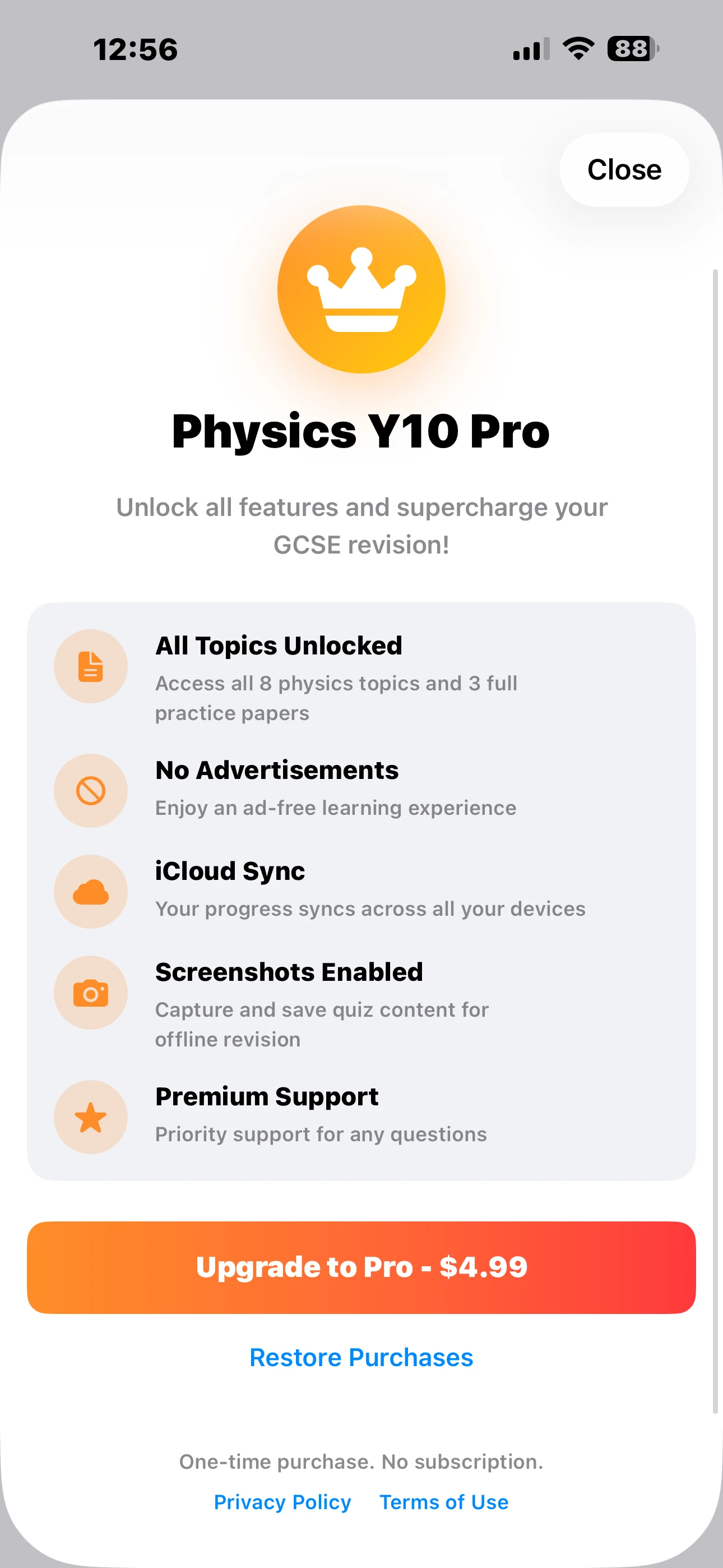Screen dimensions: 723x1568
Task: Tap the iCloud Sync cloud icon
Action: [x=90, y=891]
